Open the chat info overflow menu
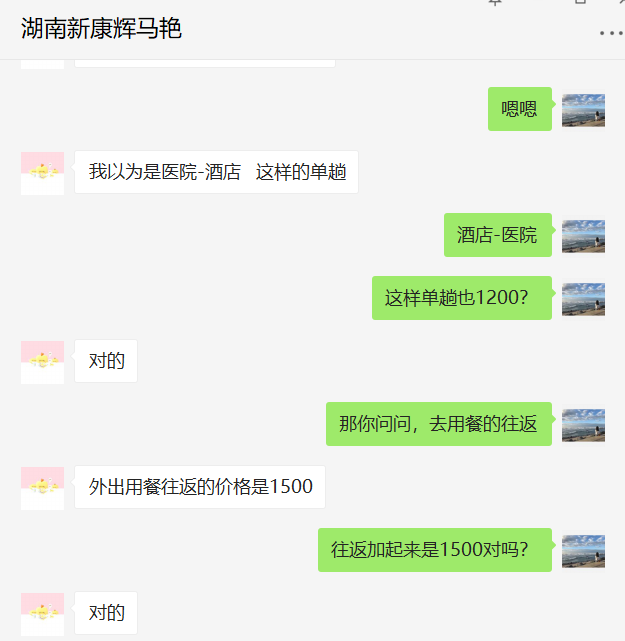This screenshot has width=625, height=641. pos(610,33)
